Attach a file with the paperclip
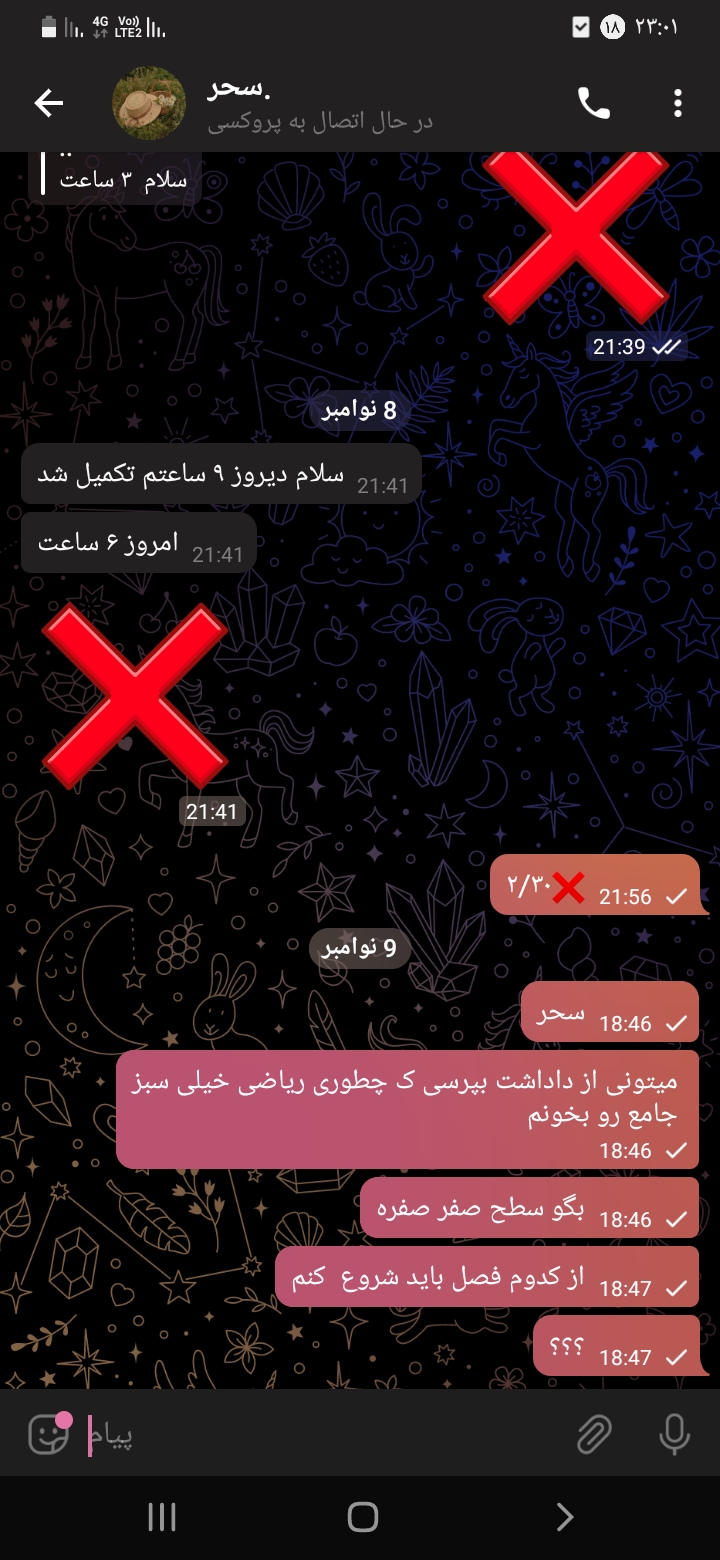The width and height of the screenshot is (720, 1560). (594, 1436)
